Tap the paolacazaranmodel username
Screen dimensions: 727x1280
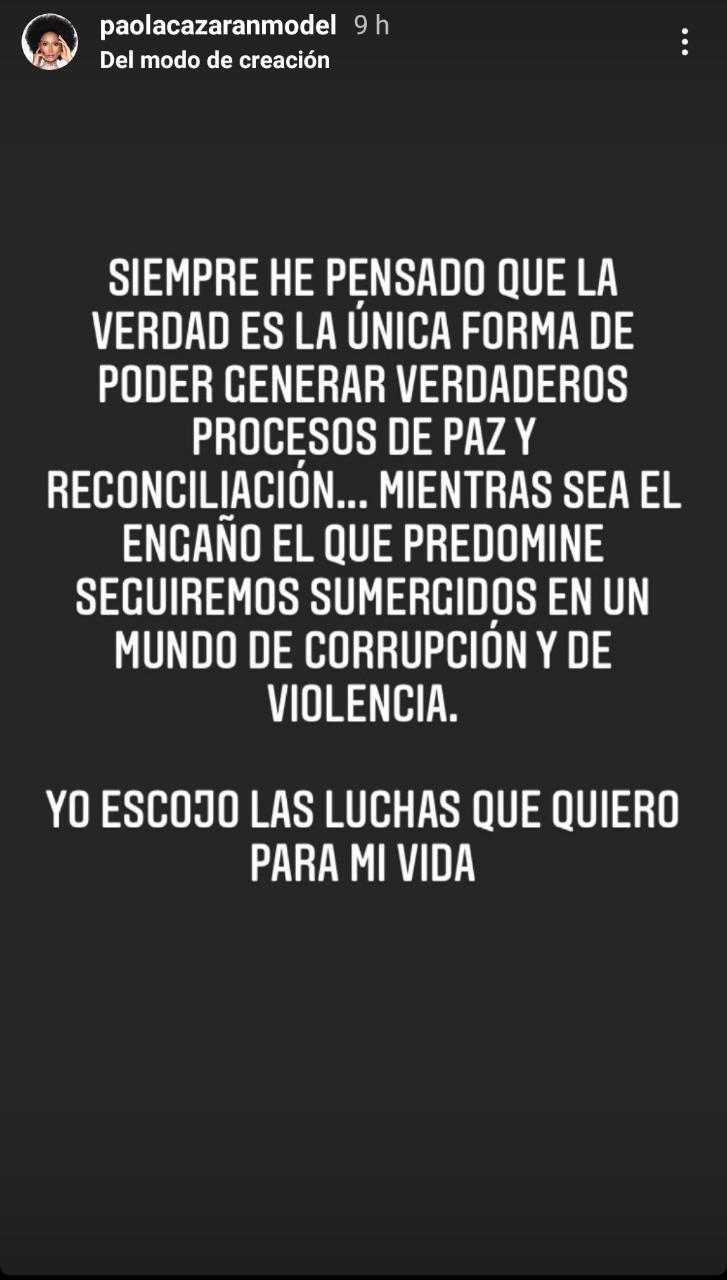point(218,27)
